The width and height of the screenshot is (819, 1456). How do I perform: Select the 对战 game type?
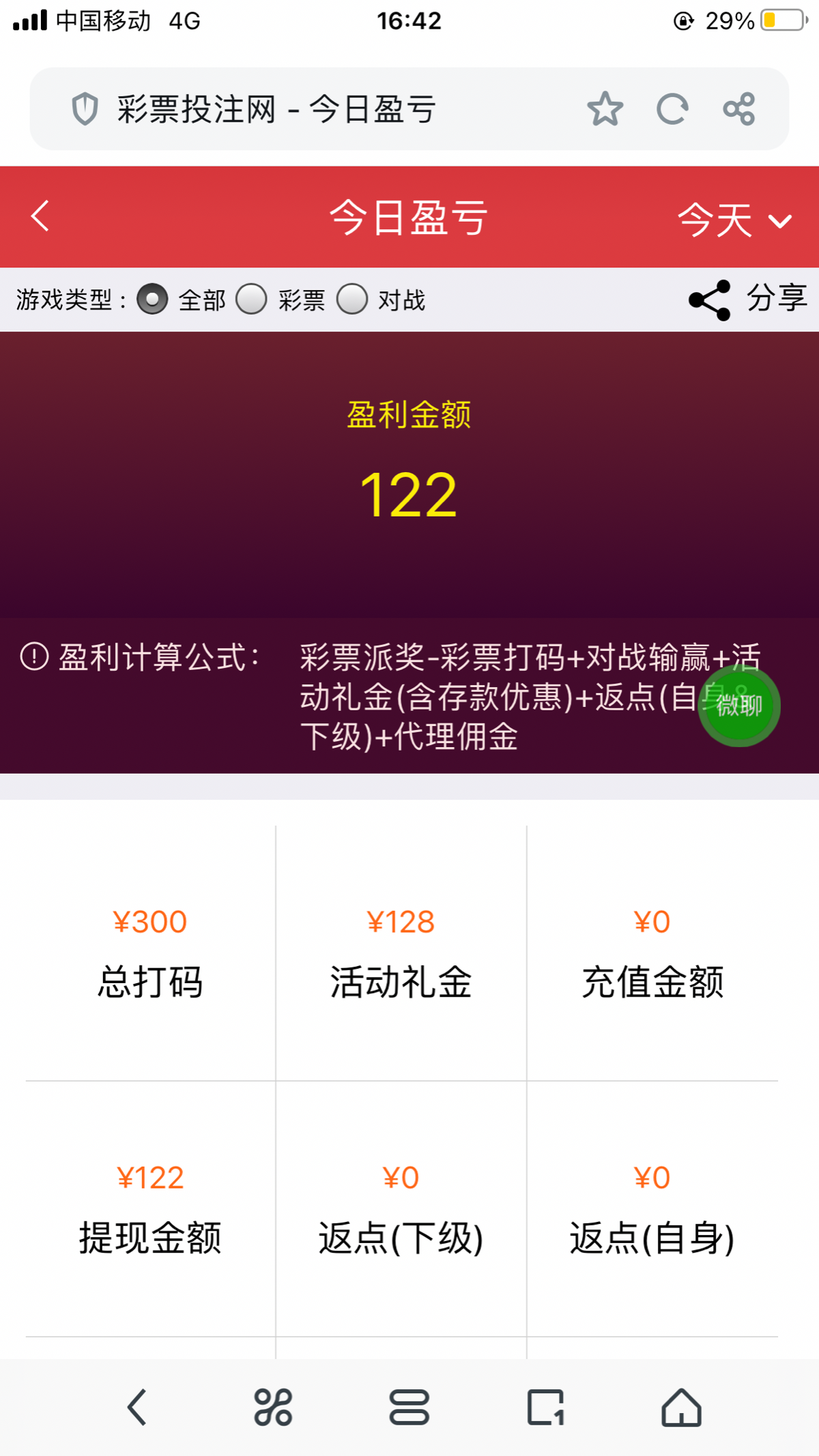pyautogui.click(x=352, y=300)
